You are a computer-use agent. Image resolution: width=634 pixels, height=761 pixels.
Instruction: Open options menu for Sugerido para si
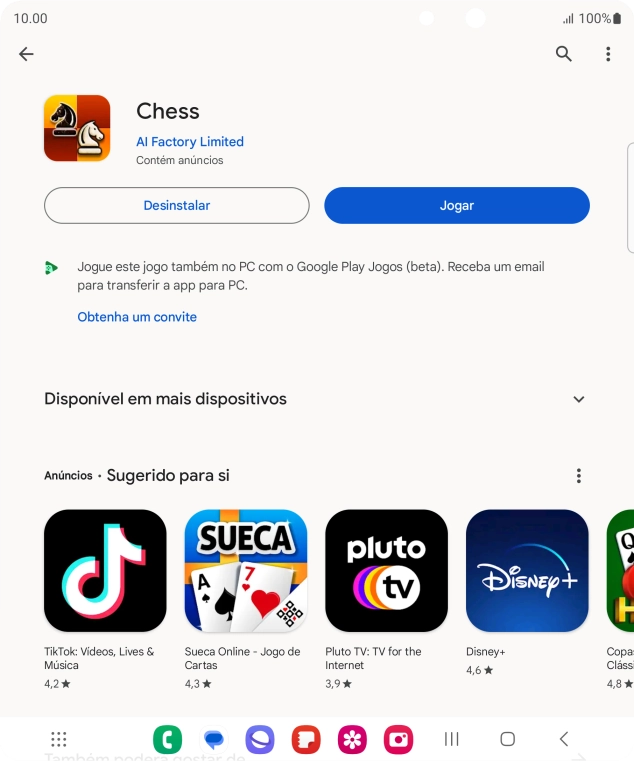point(578,476)
